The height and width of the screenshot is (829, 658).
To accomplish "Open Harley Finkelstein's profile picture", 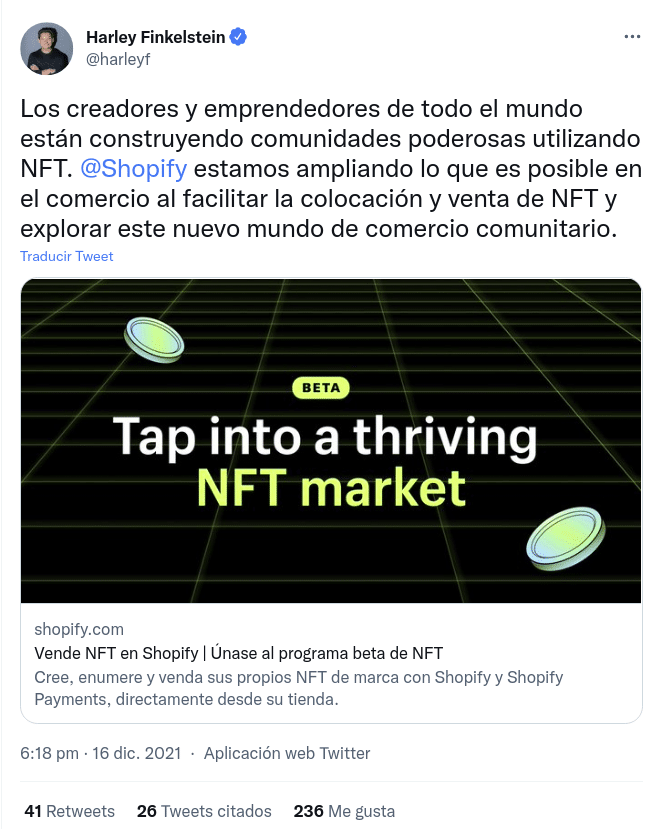I will click(46, 48).
